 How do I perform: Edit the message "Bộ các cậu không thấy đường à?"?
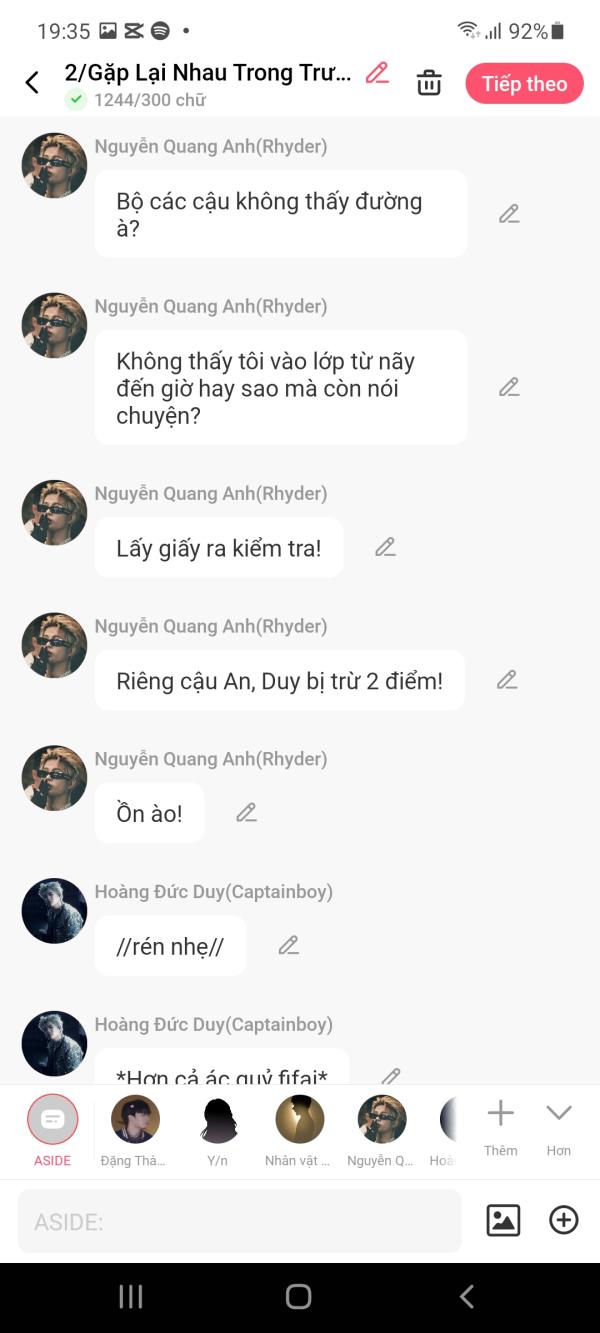click(509, 214)
